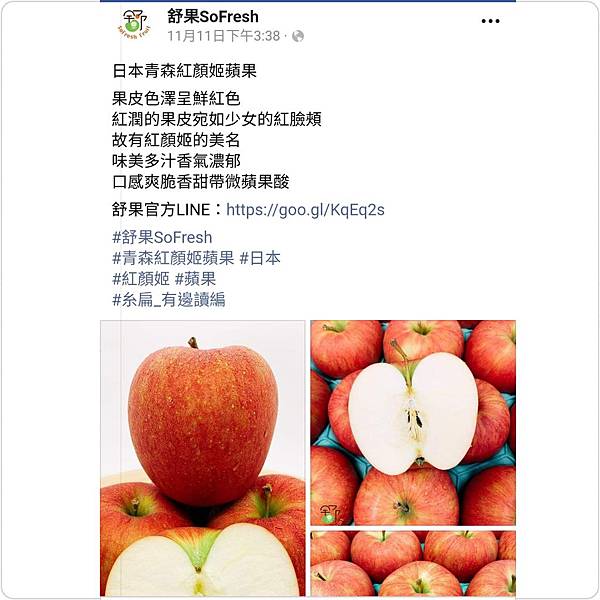
Task: Open the goo.gl/KqEq2s LINE link
Action: tap(305, 210)
